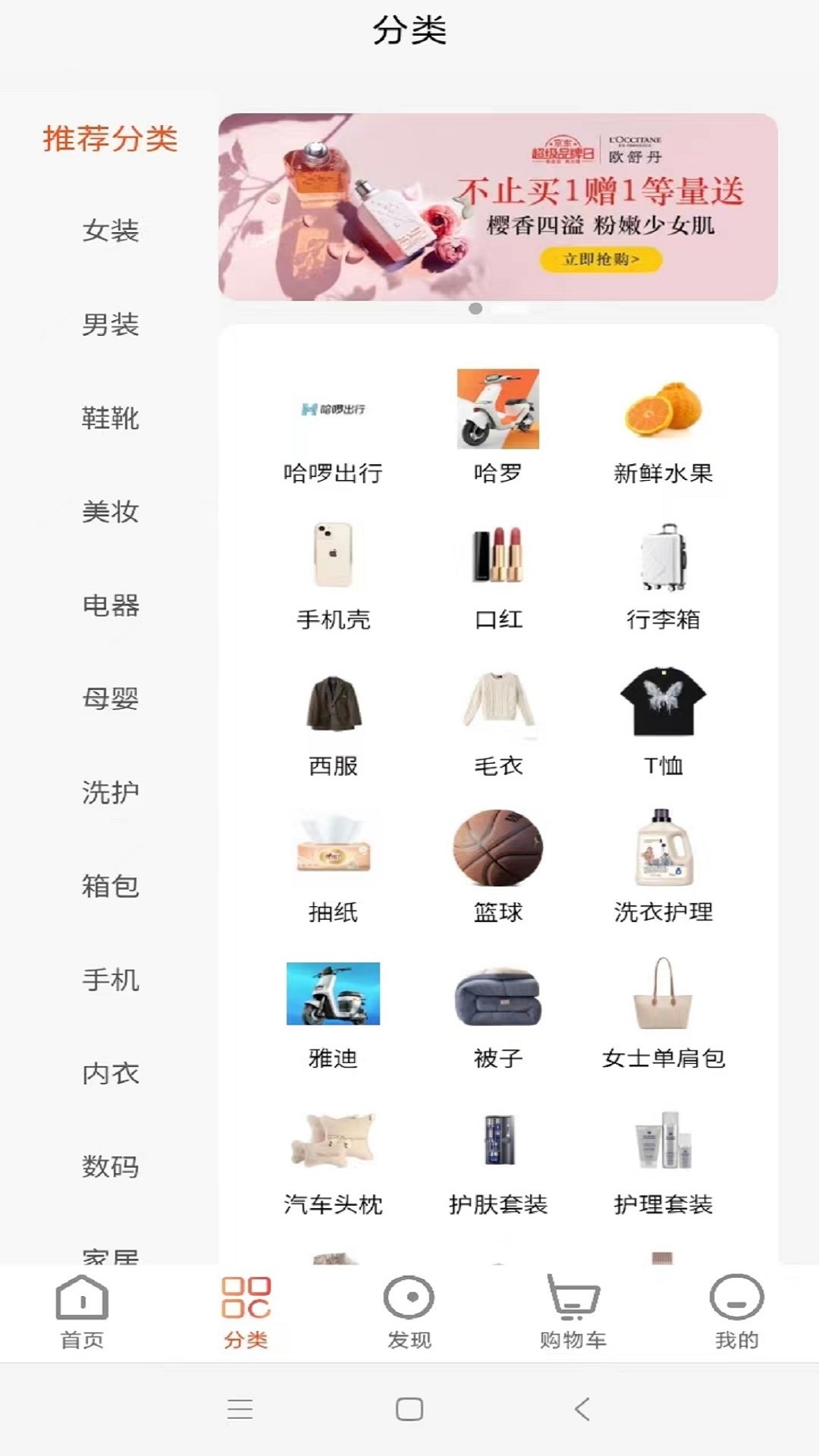Screen dimensions: 819x1456
Task: Open the 发现 discover icon
Action: 409,1298
